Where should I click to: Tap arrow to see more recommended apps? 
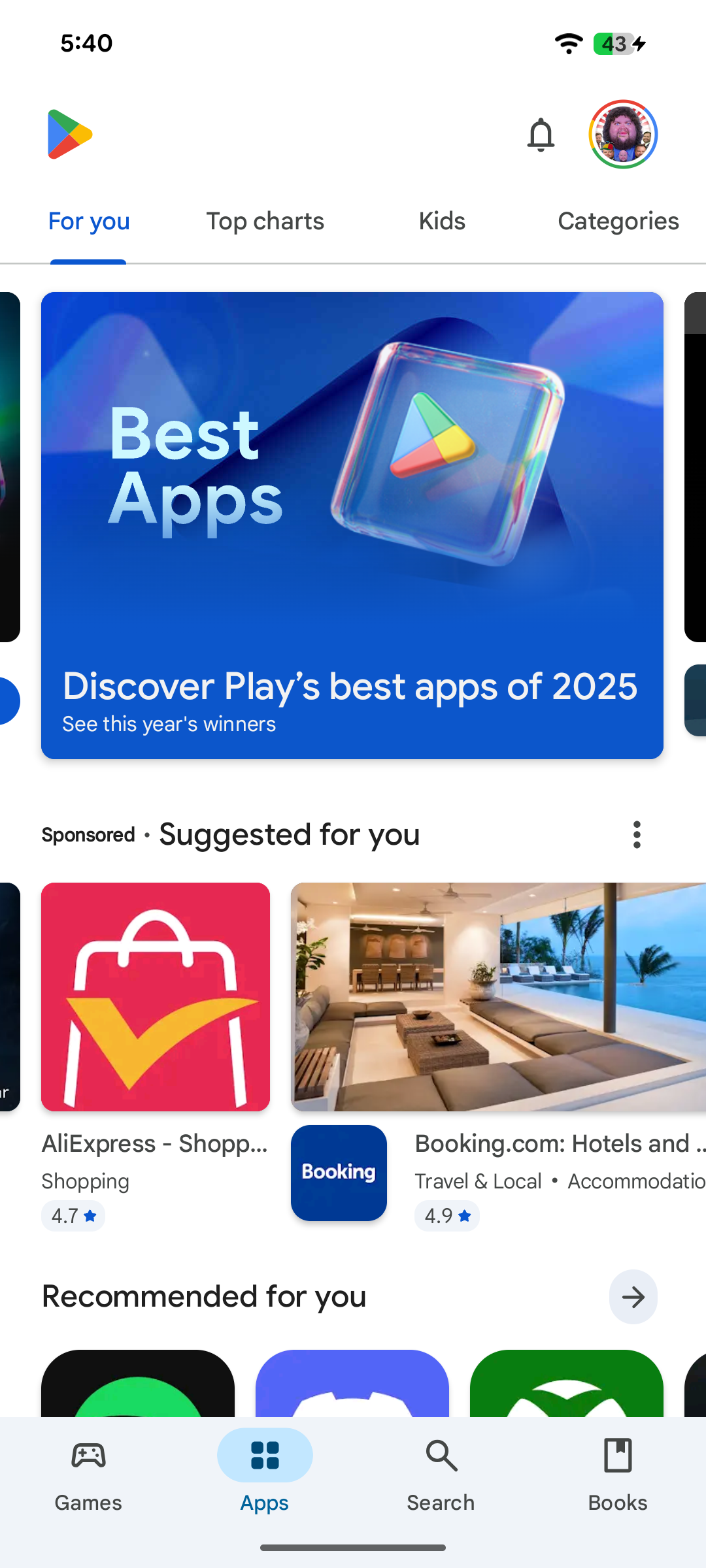(632, 1297)
